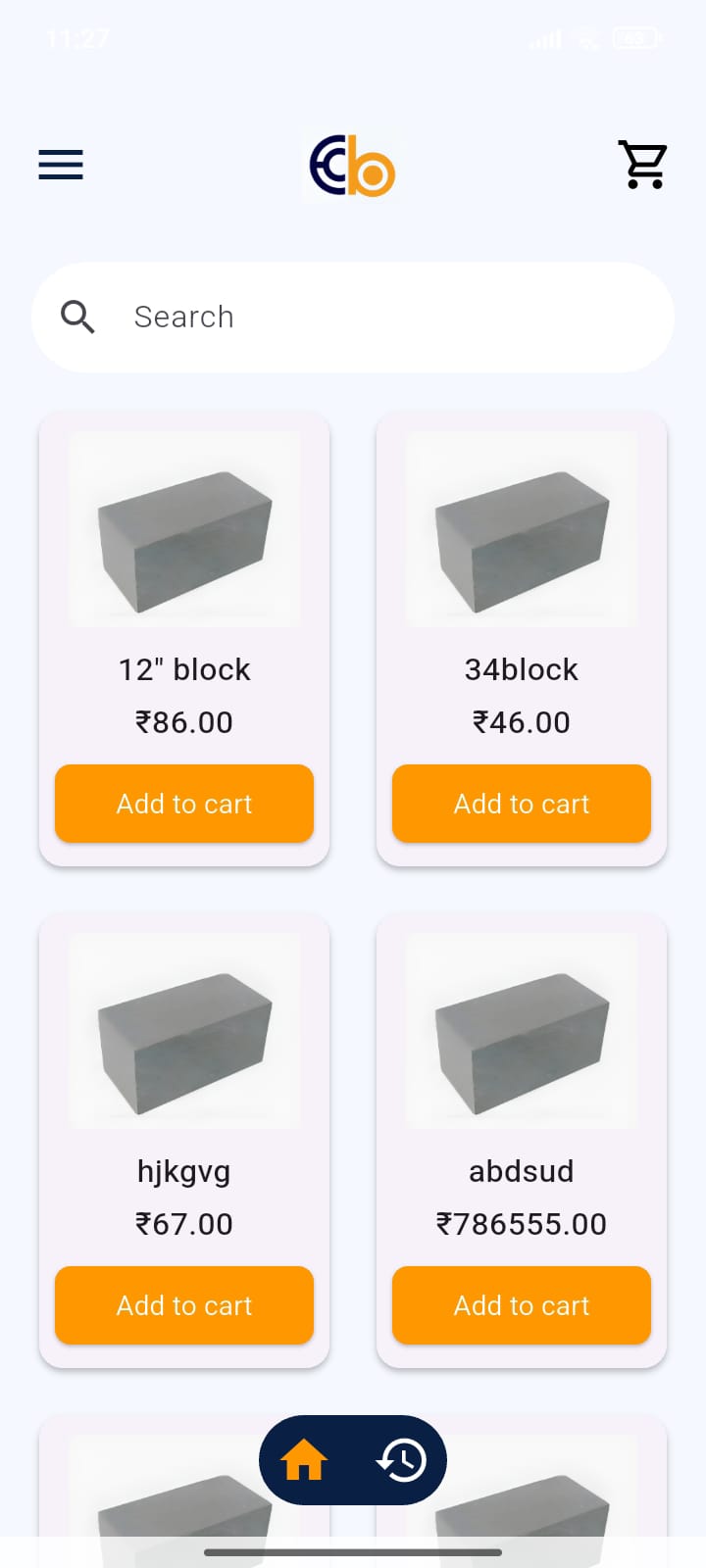Open the shopping cart
Viewport: 706px width, 1568px height.
click(x=642, y=165)
